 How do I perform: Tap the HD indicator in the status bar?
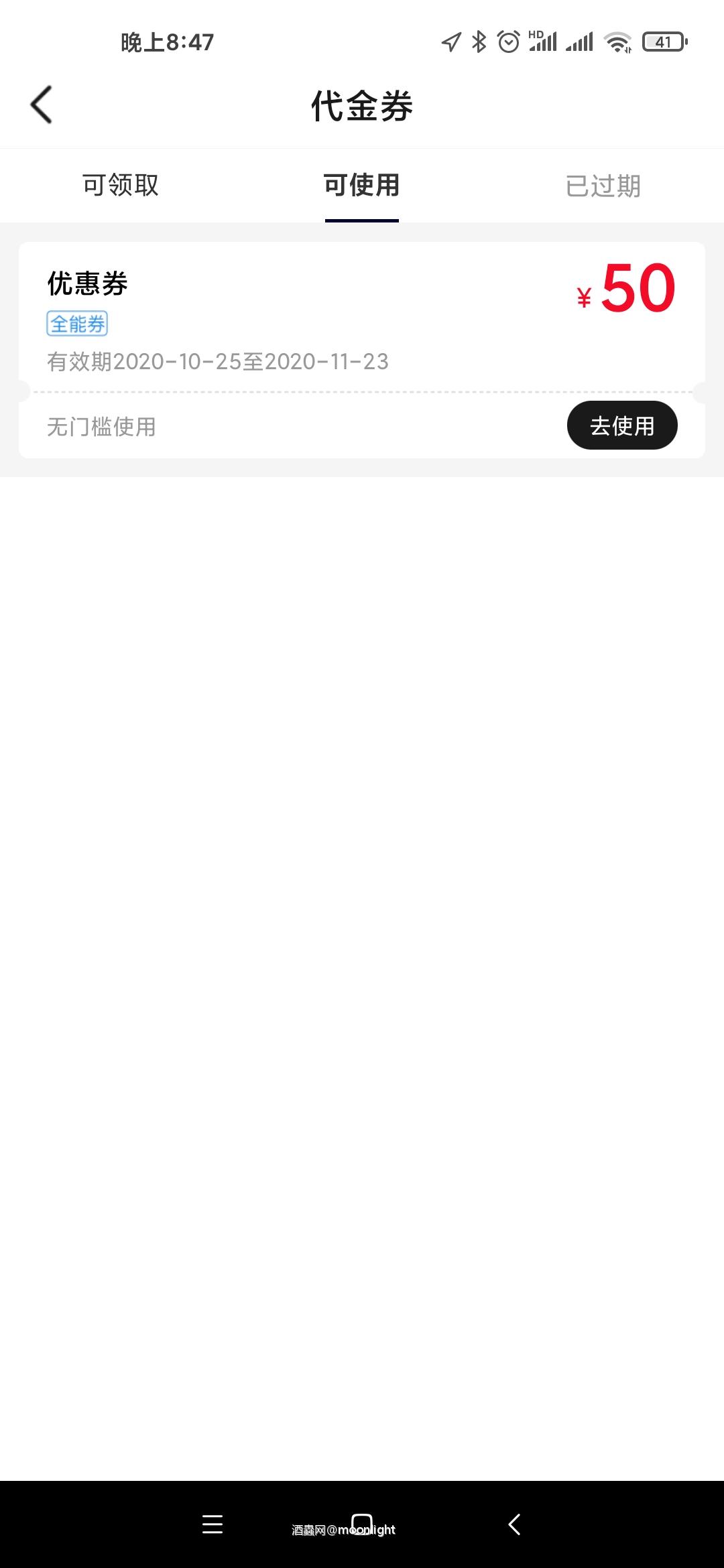534,32
